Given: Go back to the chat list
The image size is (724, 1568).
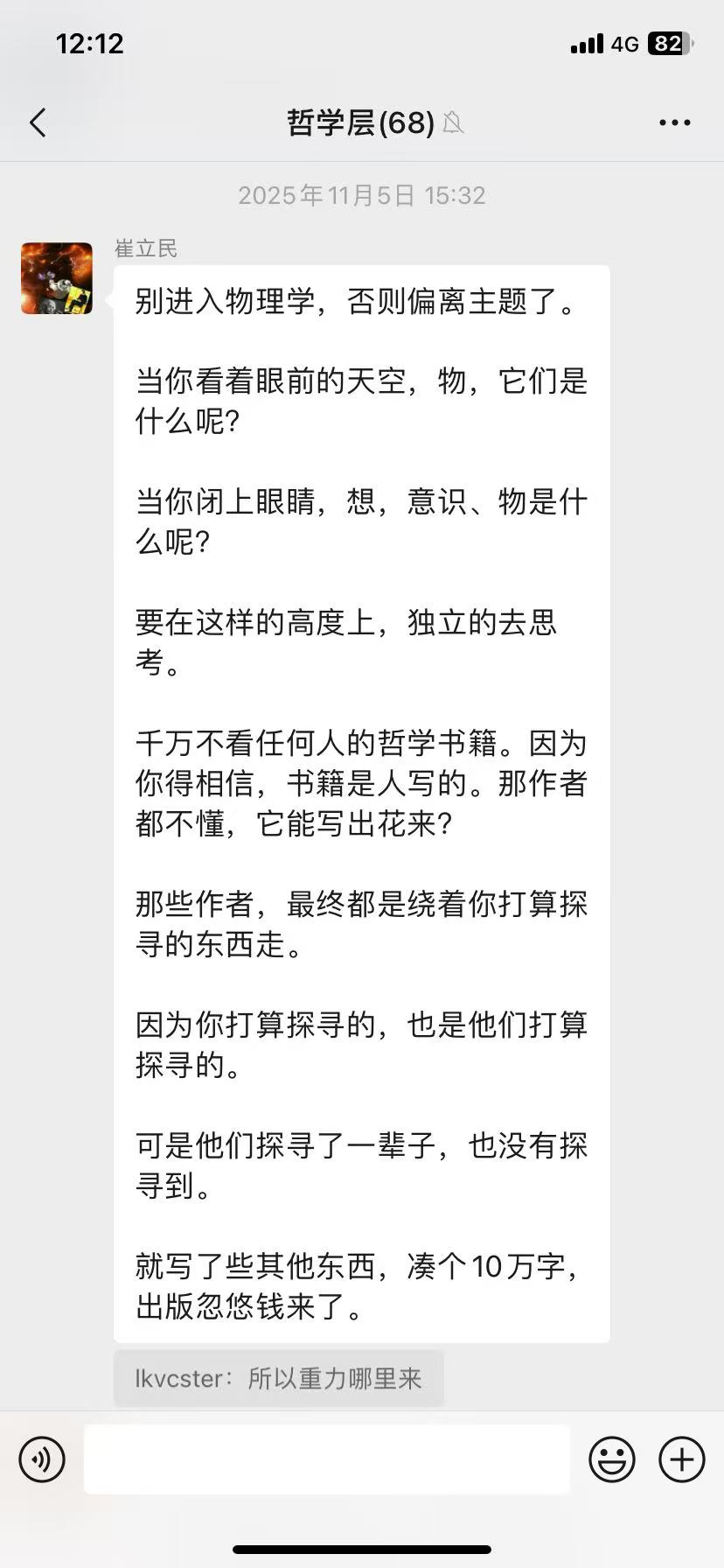Looking at the screenshot, I should click(38, 123).
